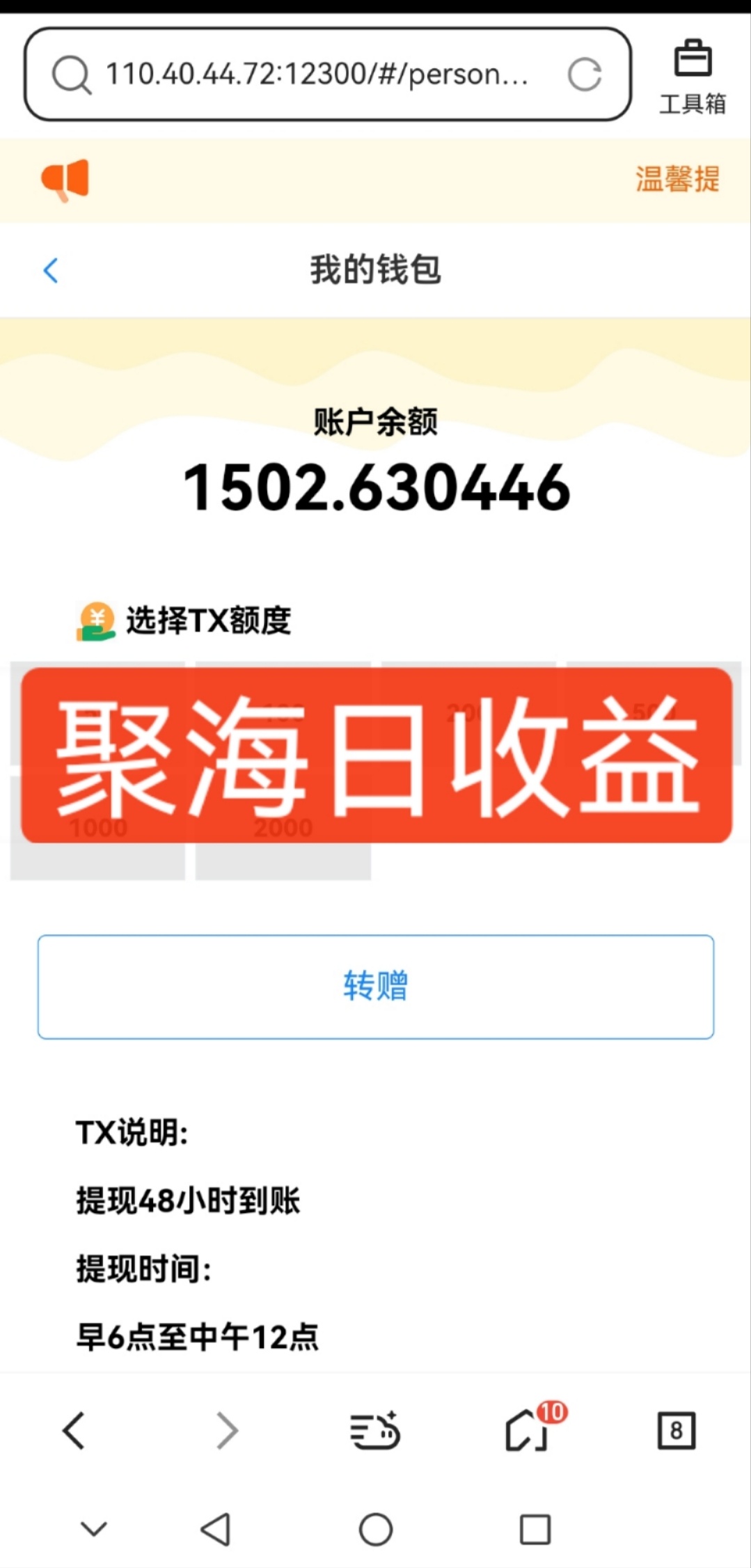Open the tab switcher showing 8 tabs
Screen dimensions: 751x1568
click(676, 1431)
